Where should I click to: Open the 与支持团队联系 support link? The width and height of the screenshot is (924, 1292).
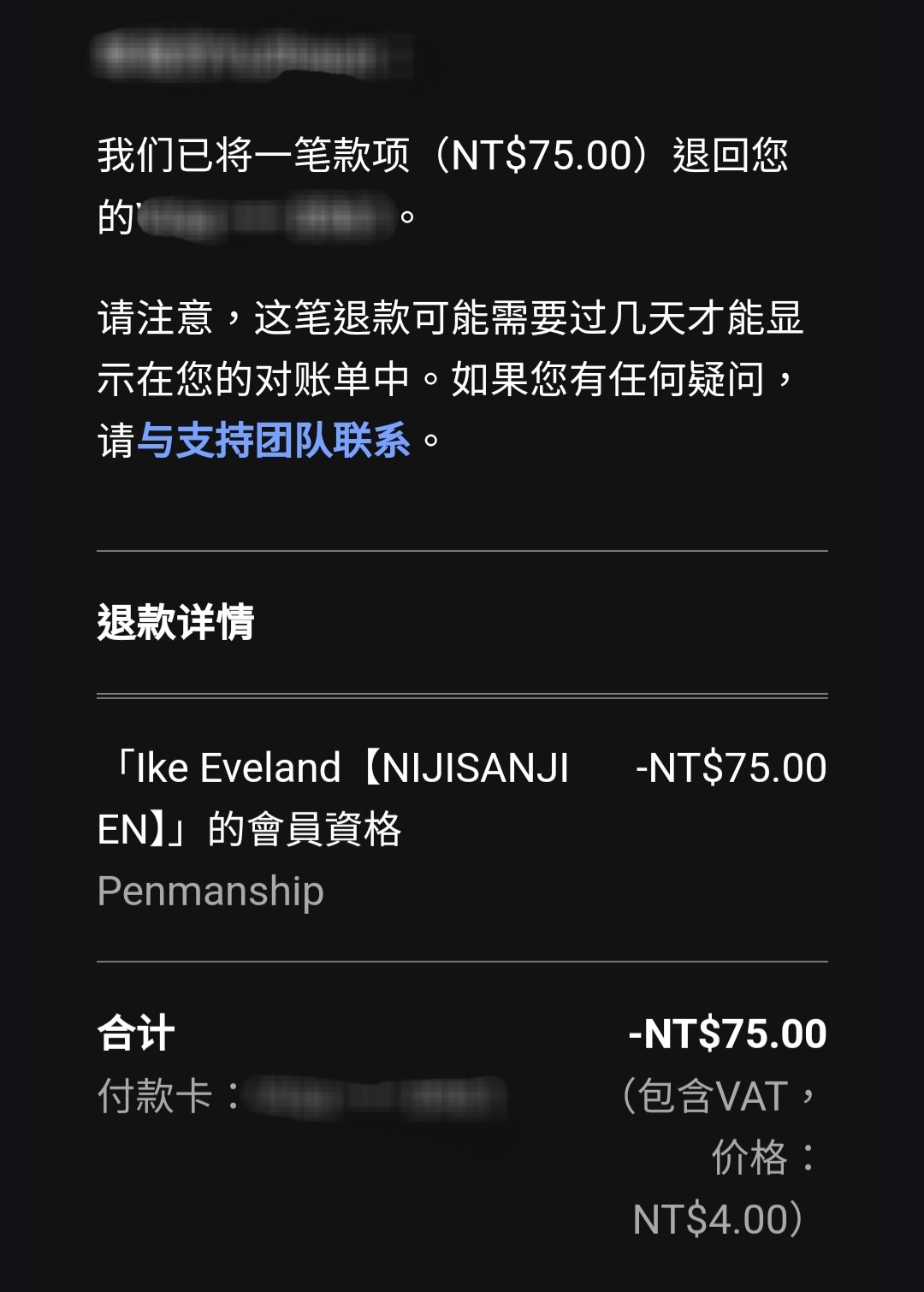click(x=273, y=441)
